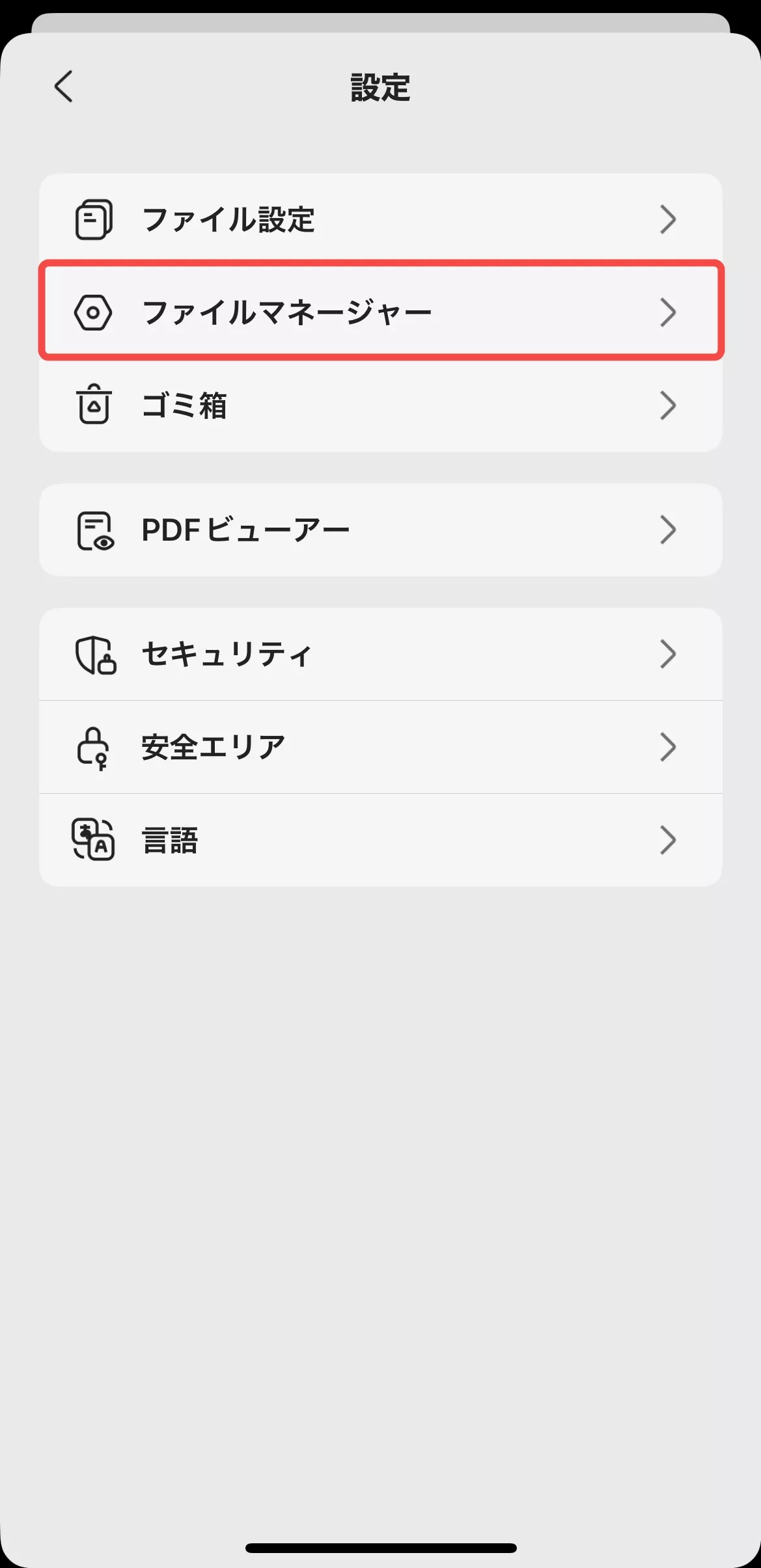Expand the chevron on the ゴミ箱 row
761x1568 pixels.
tap(669, 405)
